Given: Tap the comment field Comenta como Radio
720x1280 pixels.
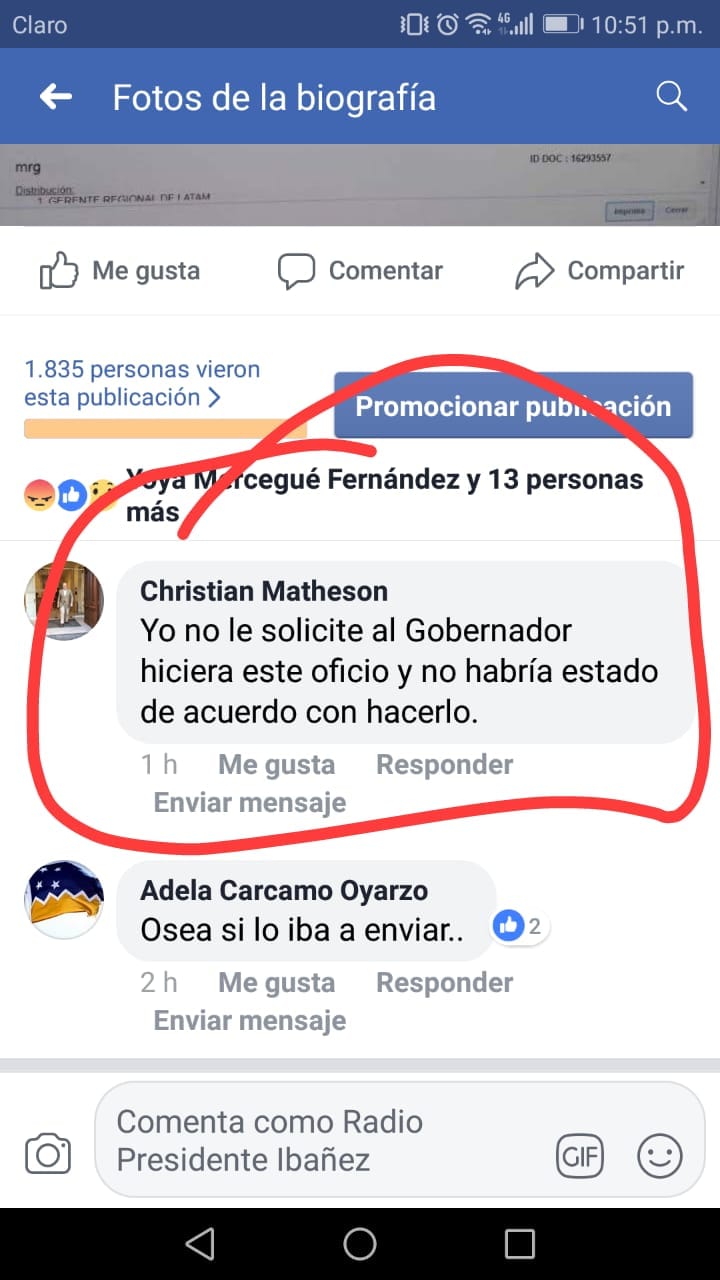Looking at the screenshot, I should point(320,1140).
